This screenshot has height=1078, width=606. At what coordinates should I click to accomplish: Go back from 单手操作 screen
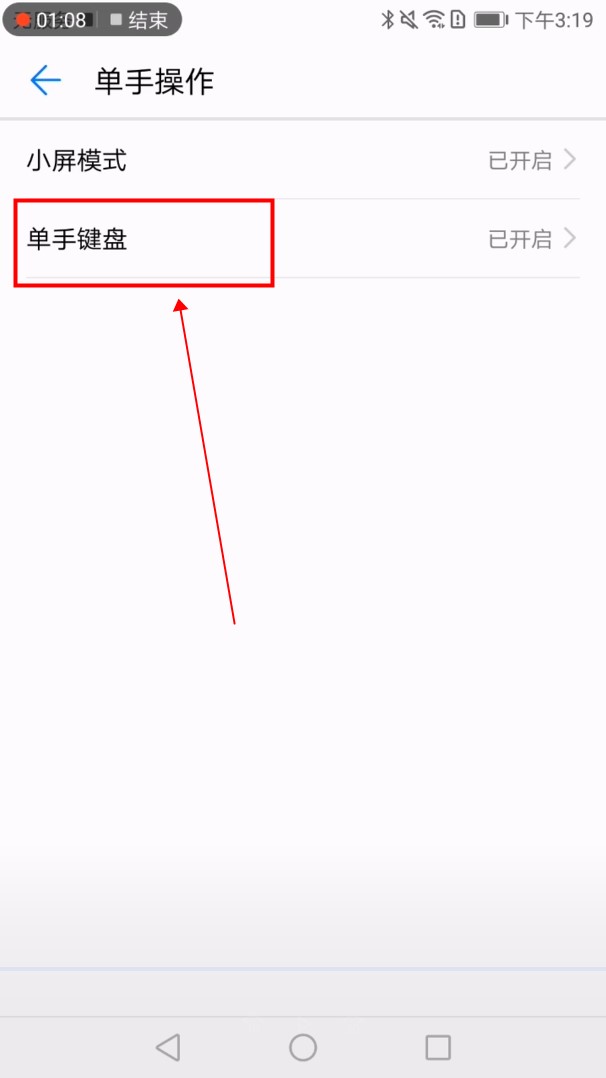46,81
